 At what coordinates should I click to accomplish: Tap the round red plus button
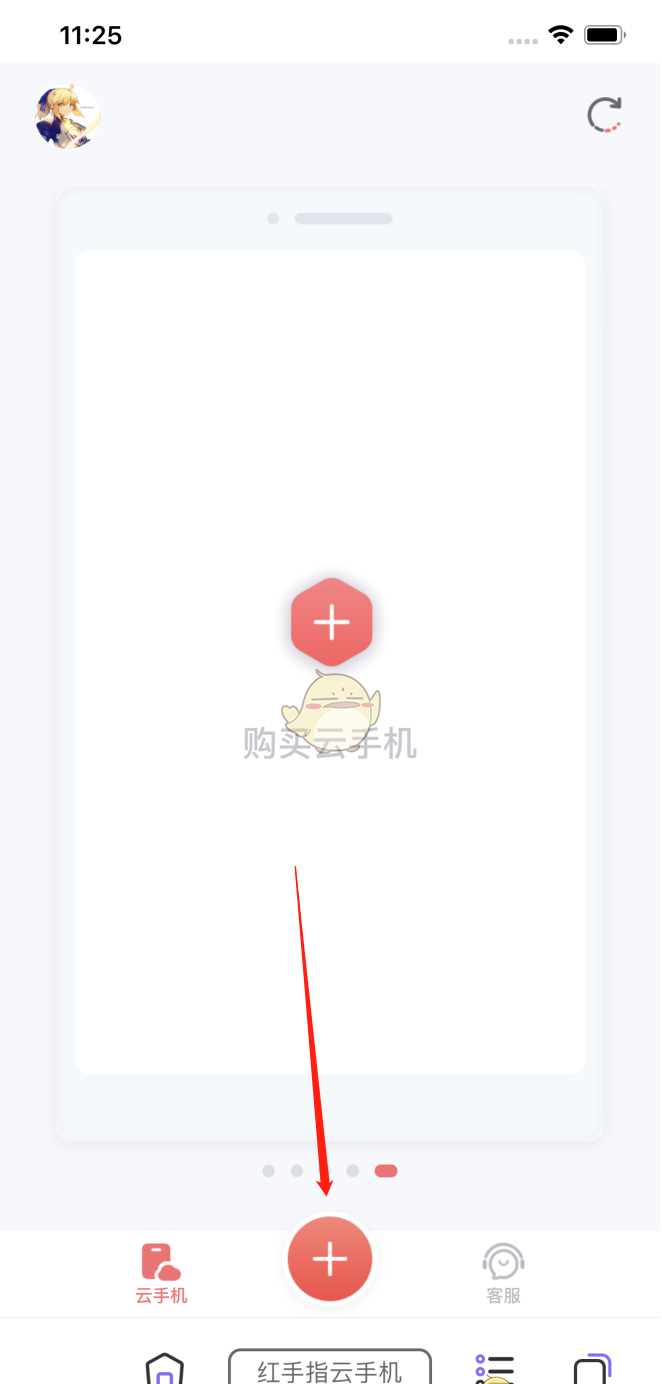tap(330, 1259)
